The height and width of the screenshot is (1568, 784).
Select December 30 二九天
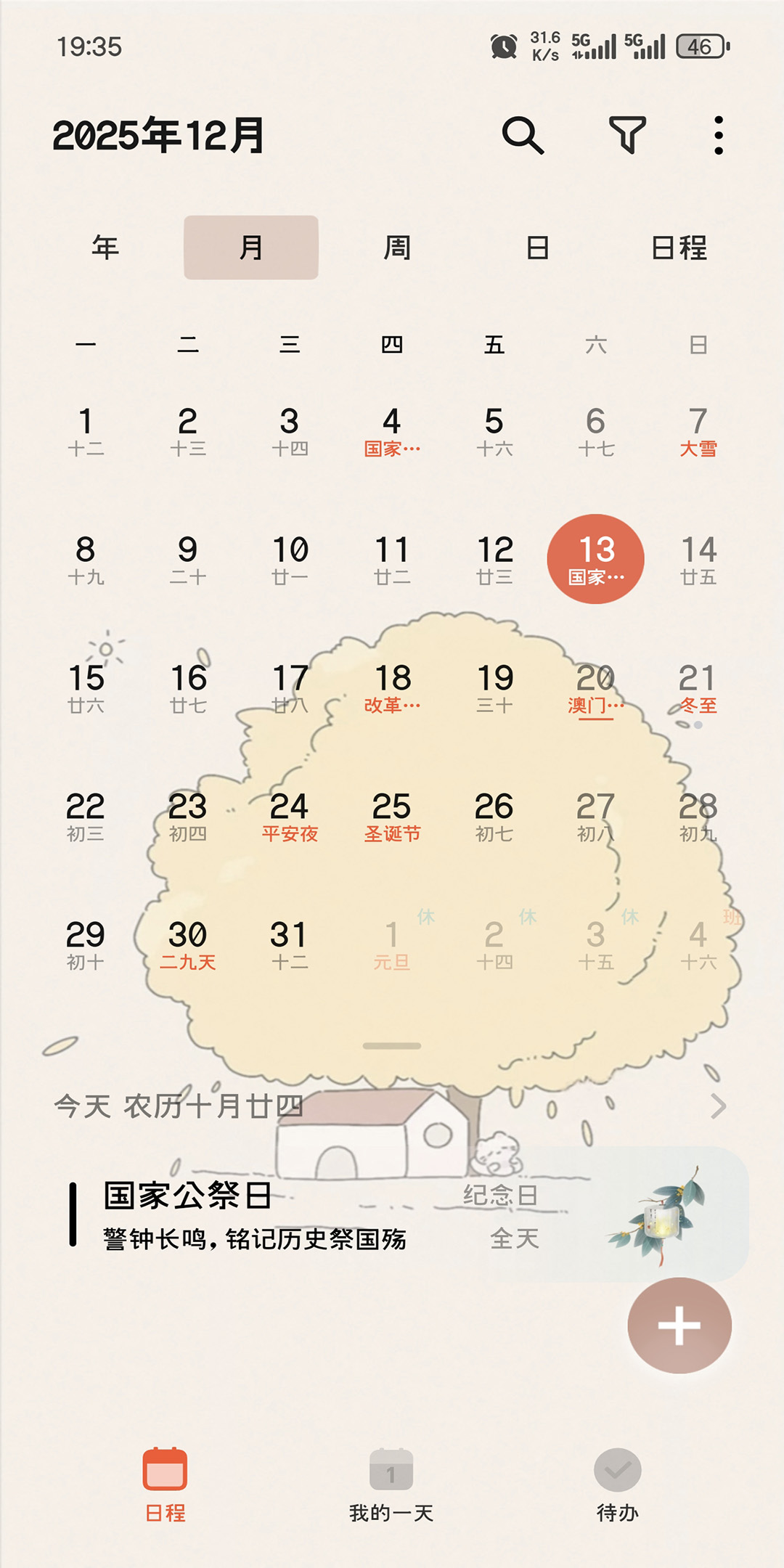(x=187, y=944)
